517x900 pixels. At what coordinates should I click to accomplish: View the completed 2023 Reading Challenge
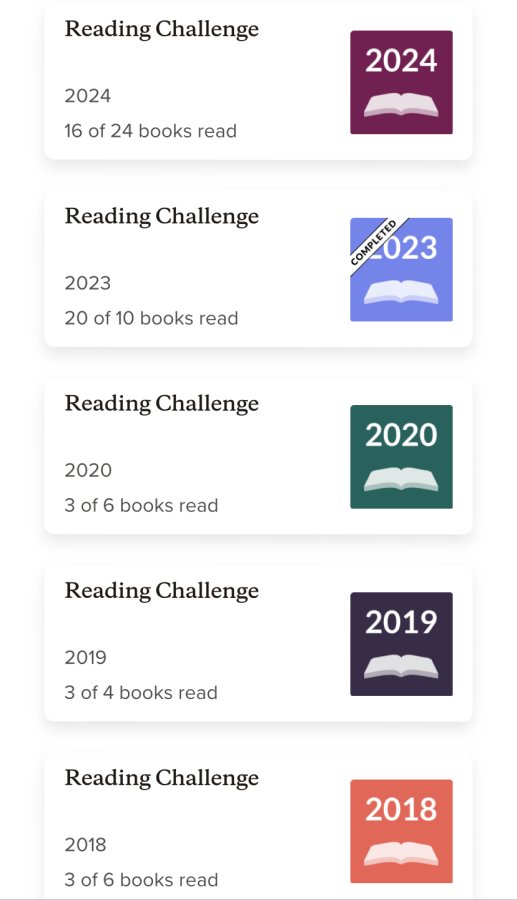(x=258, y=269)
